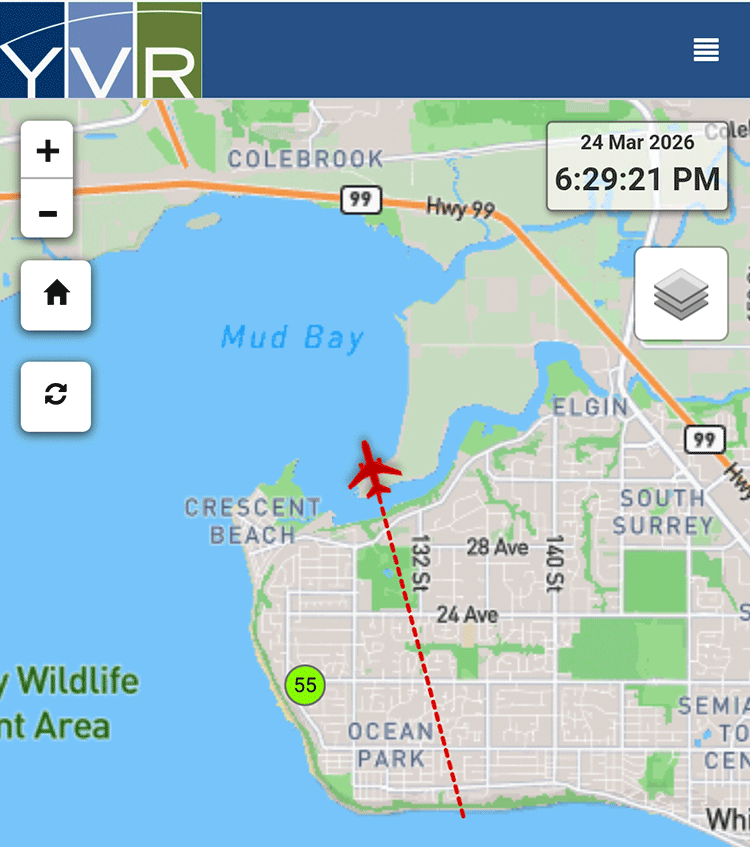Screen dimensions: 750x847
Task: Reset map to home view
Action: click(x=56, y=294)
